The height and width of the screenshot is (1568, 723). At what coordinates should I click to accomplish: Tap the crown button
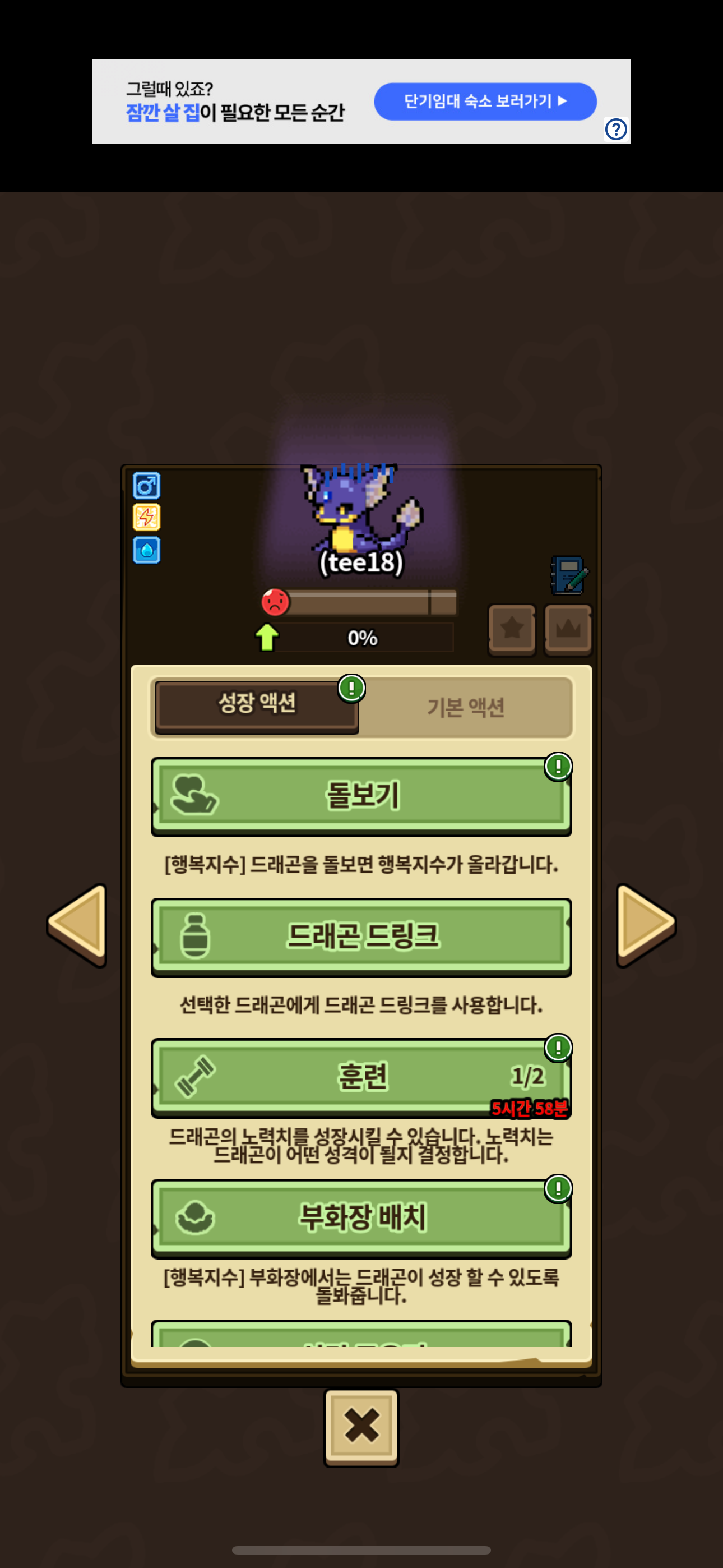(x=567, y=629)
